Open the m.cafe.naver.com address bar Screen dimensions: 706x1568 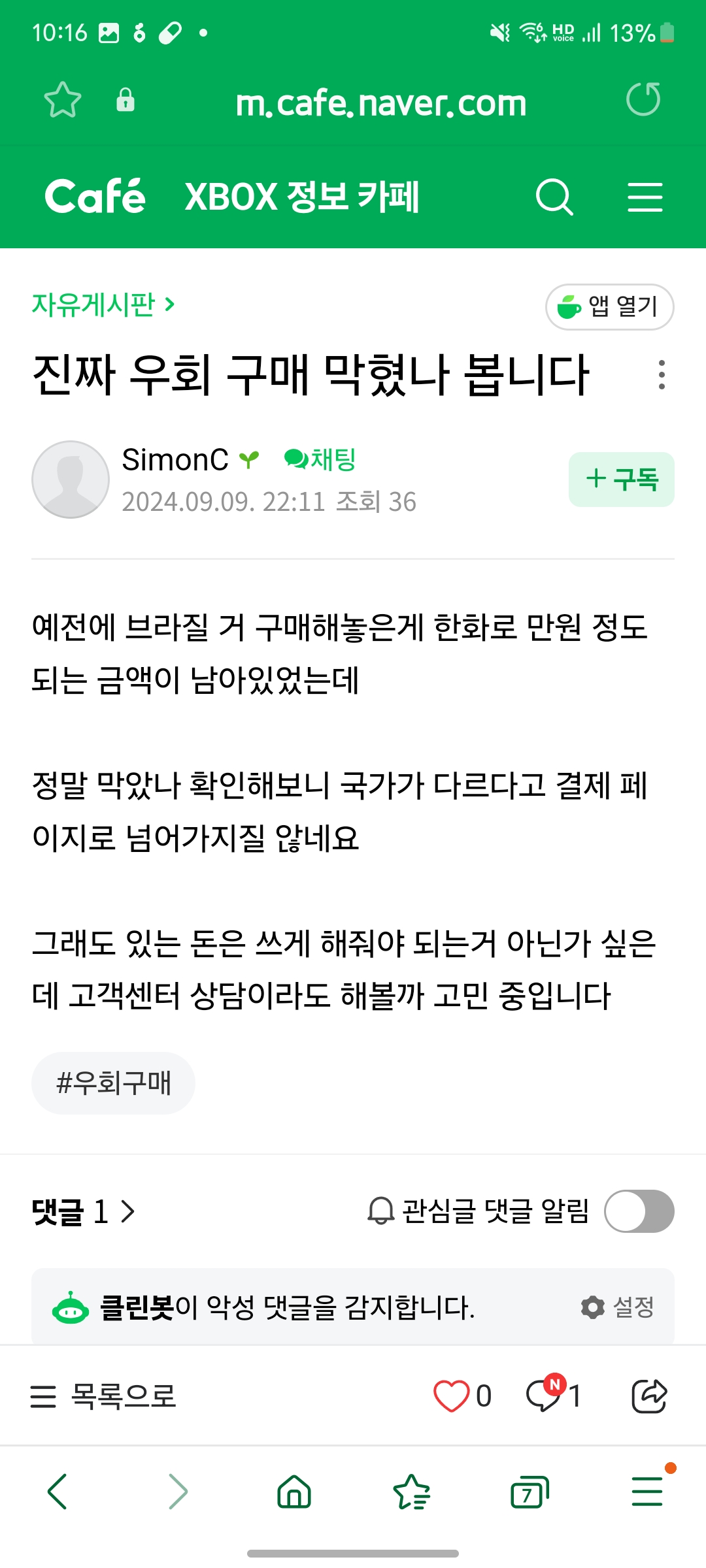pos(380,103)
